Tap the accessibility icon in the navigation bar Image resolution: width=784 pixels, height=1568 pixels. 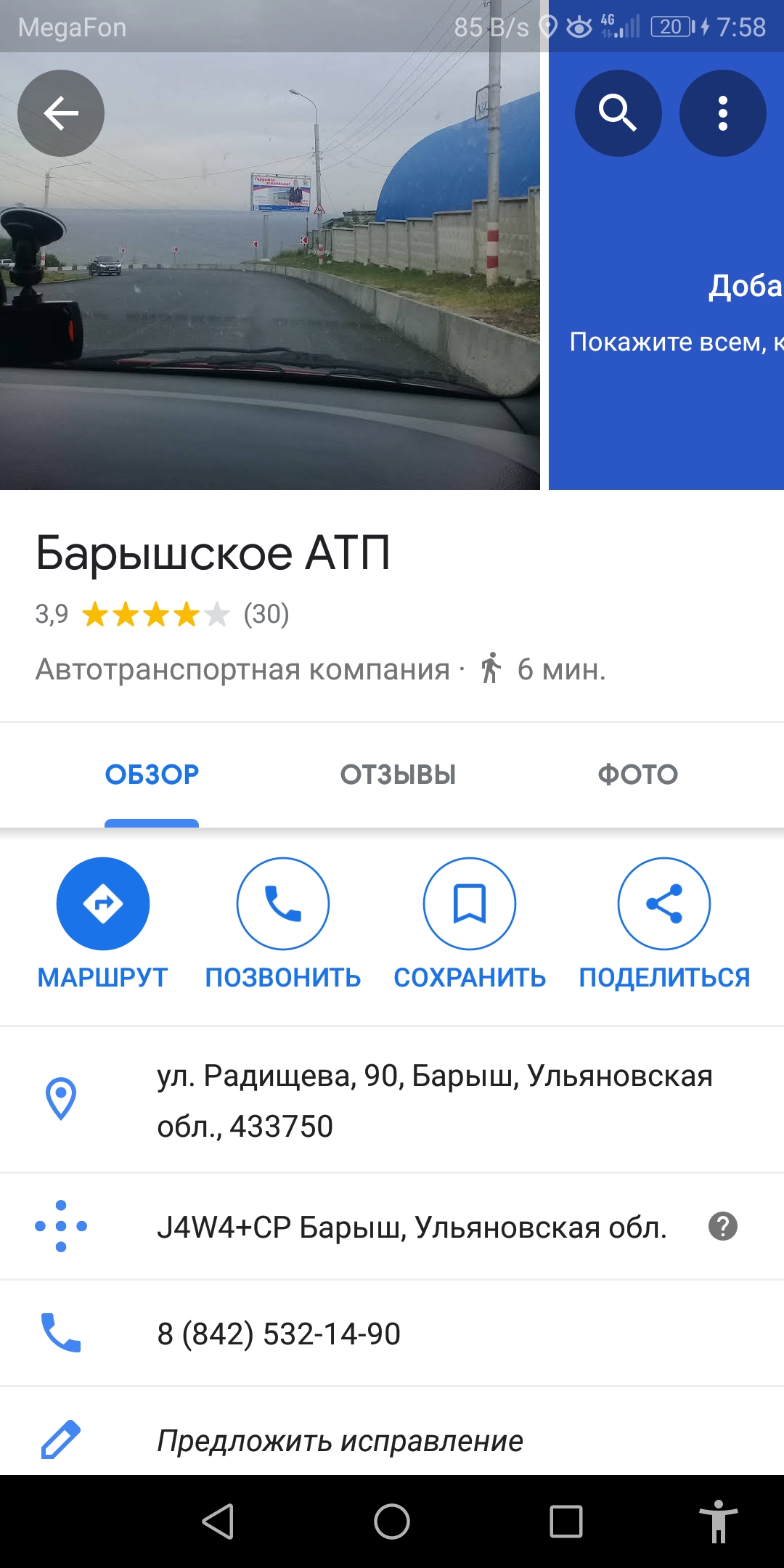(719, 1521)
